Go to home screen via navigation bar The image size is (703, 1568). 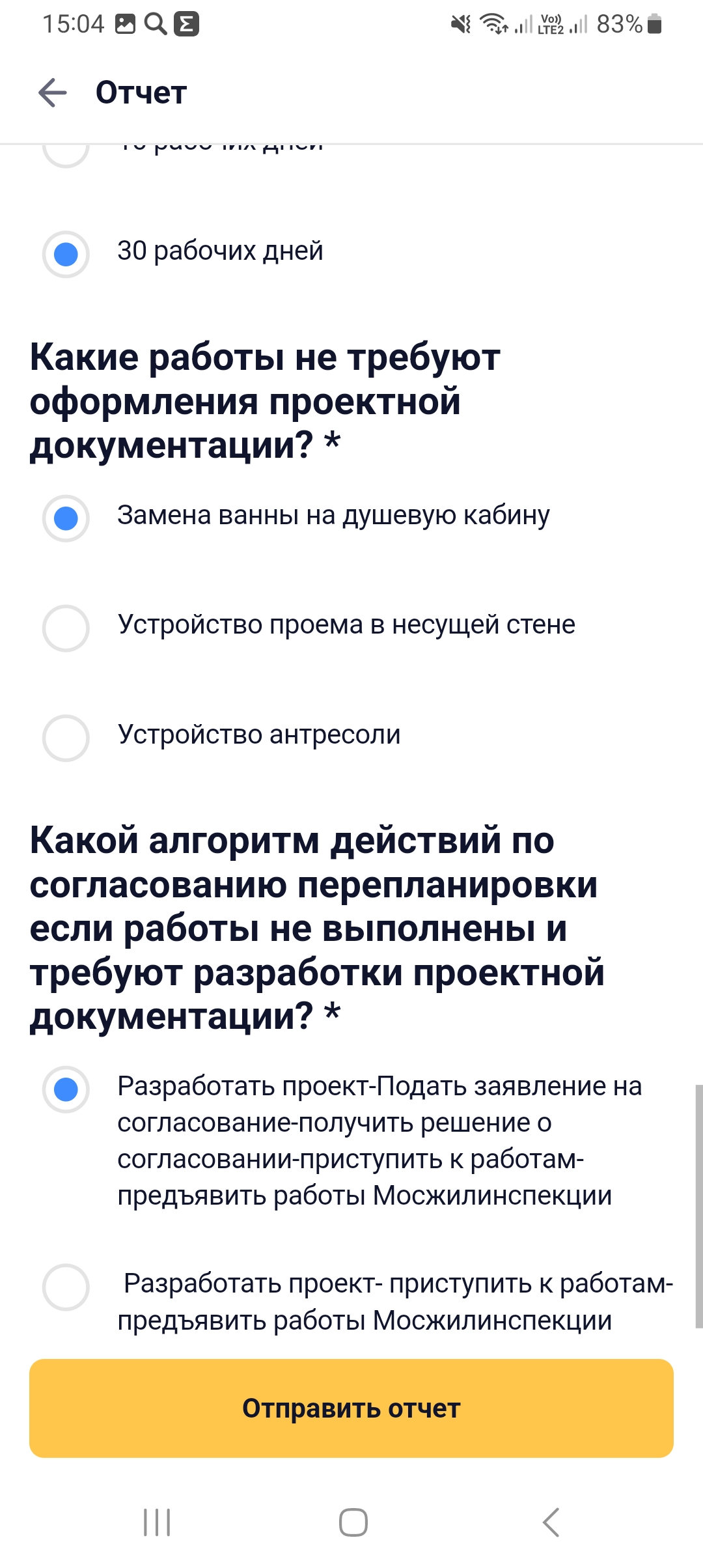click(353, 1522)
